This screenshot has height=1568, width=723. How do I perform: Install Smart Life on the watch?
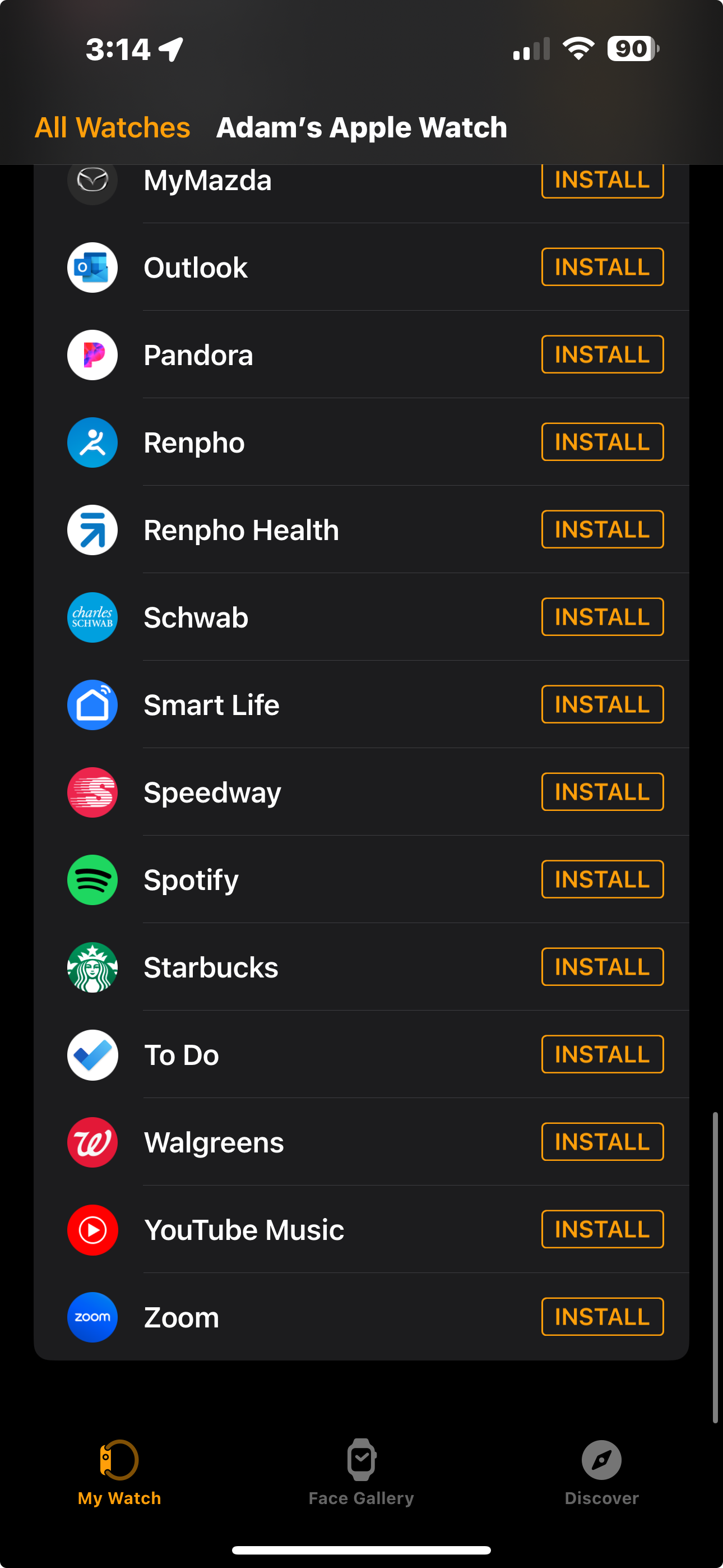(602, 705)
